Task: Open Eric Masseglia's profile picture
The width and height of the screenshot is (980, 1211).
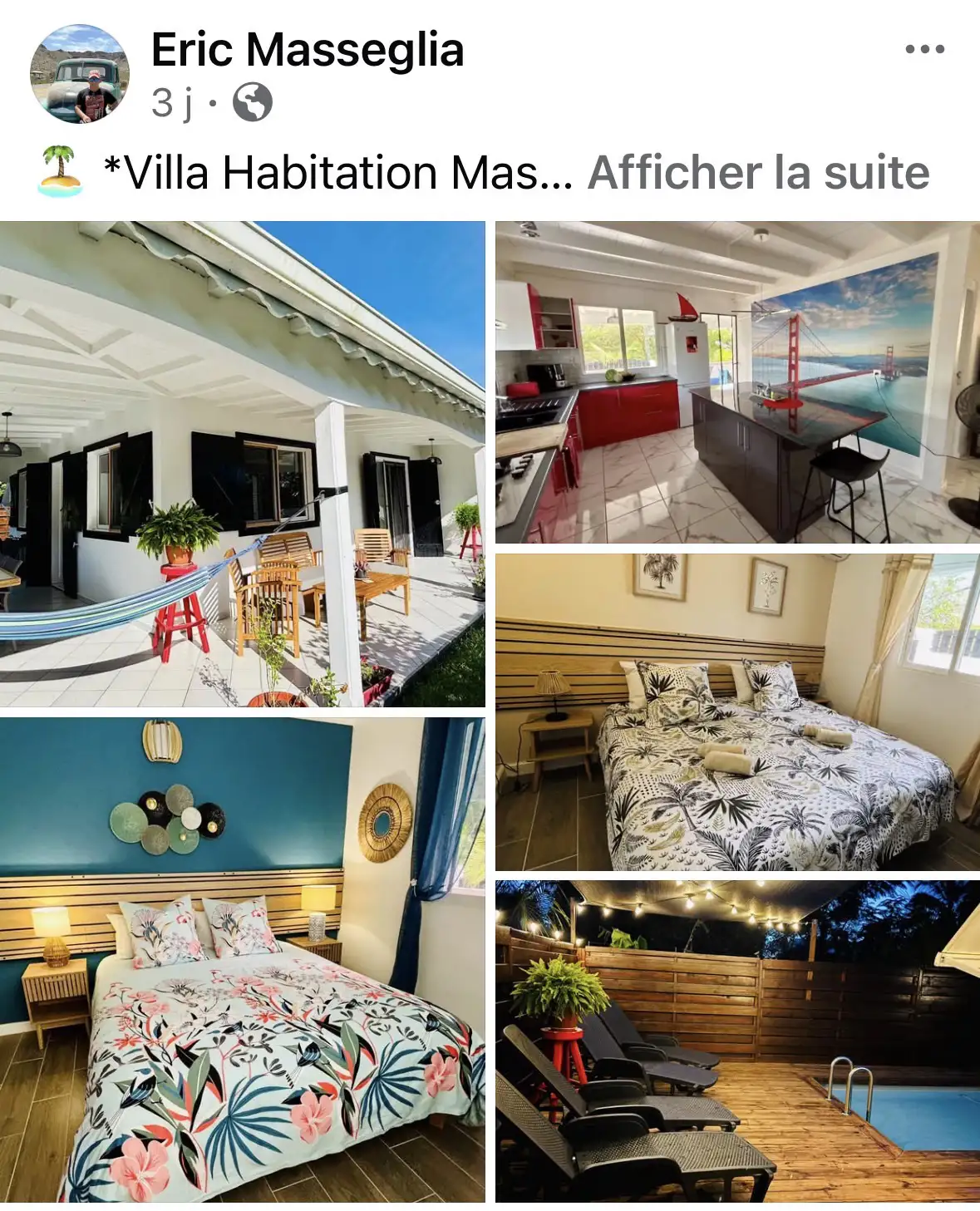Action: pyautogui.click(x=80, y=74)
